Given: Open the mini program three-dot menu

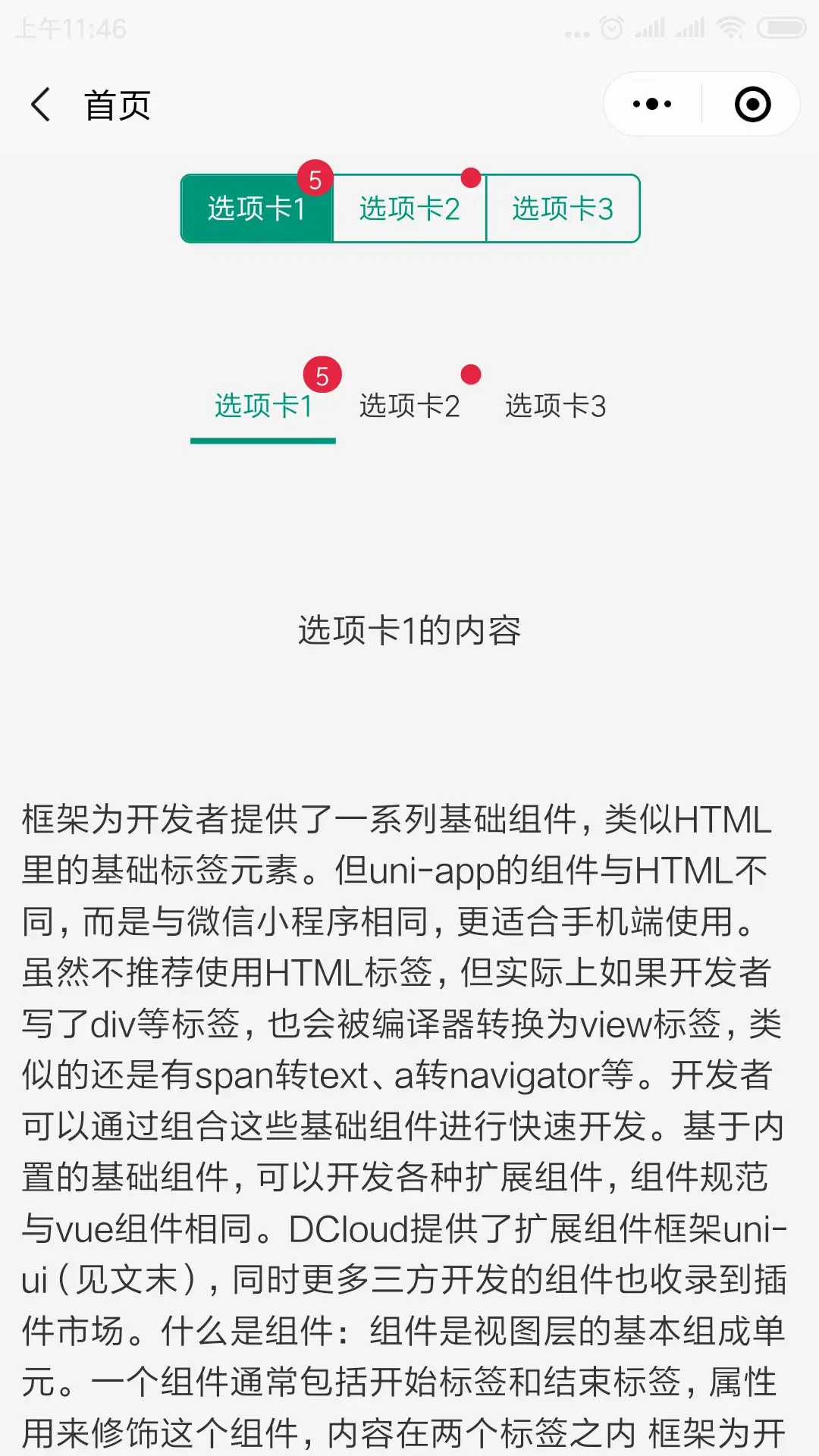Looking at the screenshot, I should [x=652, y=105].
